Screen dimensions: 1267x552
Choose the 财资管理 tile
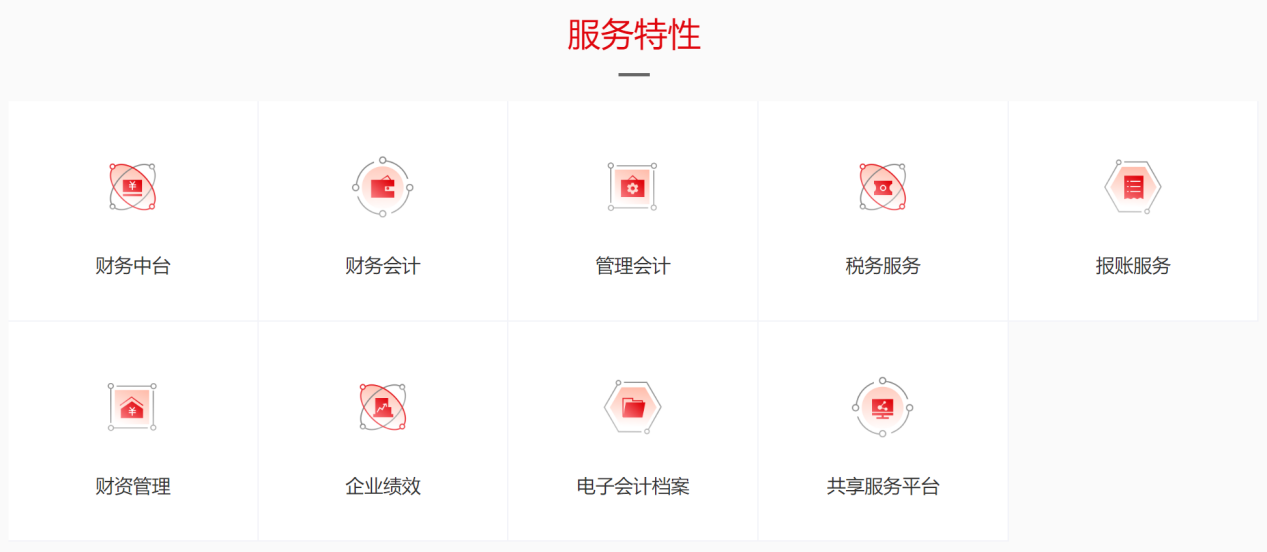(133, 431)
